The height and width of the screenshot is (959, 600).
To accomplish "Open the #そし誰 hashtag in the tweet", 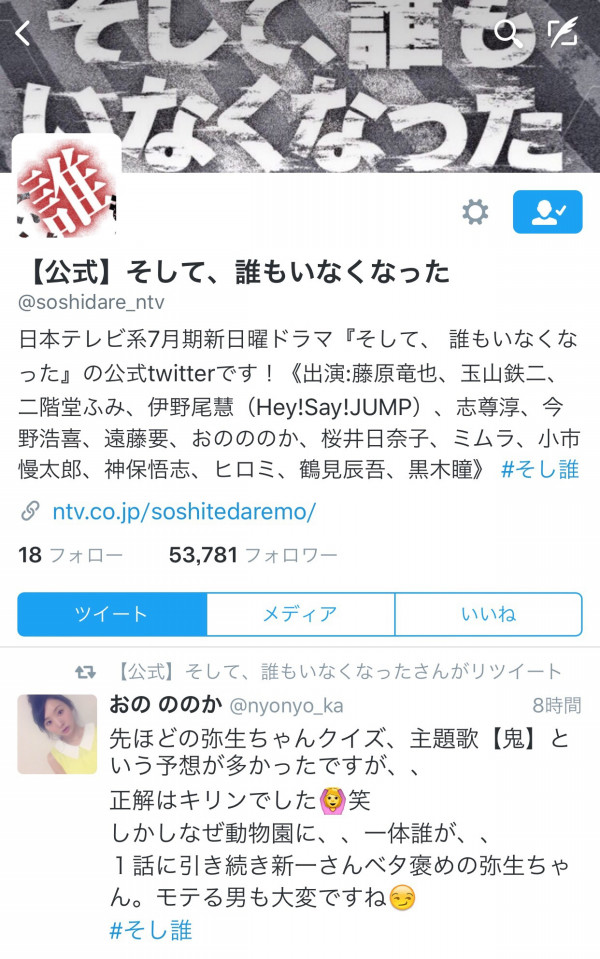I will (150, 930).
